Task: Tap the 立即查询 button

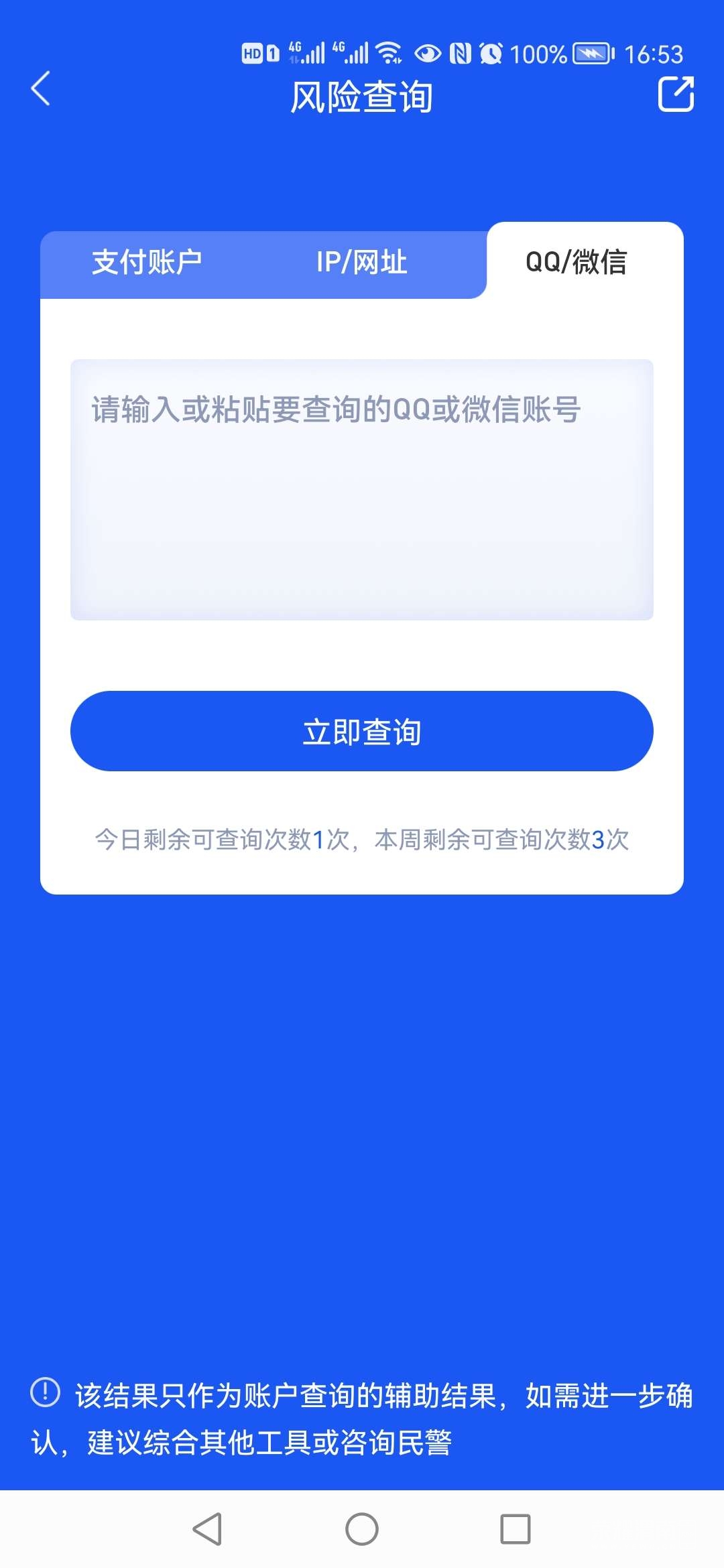Action: click(362, 731)
